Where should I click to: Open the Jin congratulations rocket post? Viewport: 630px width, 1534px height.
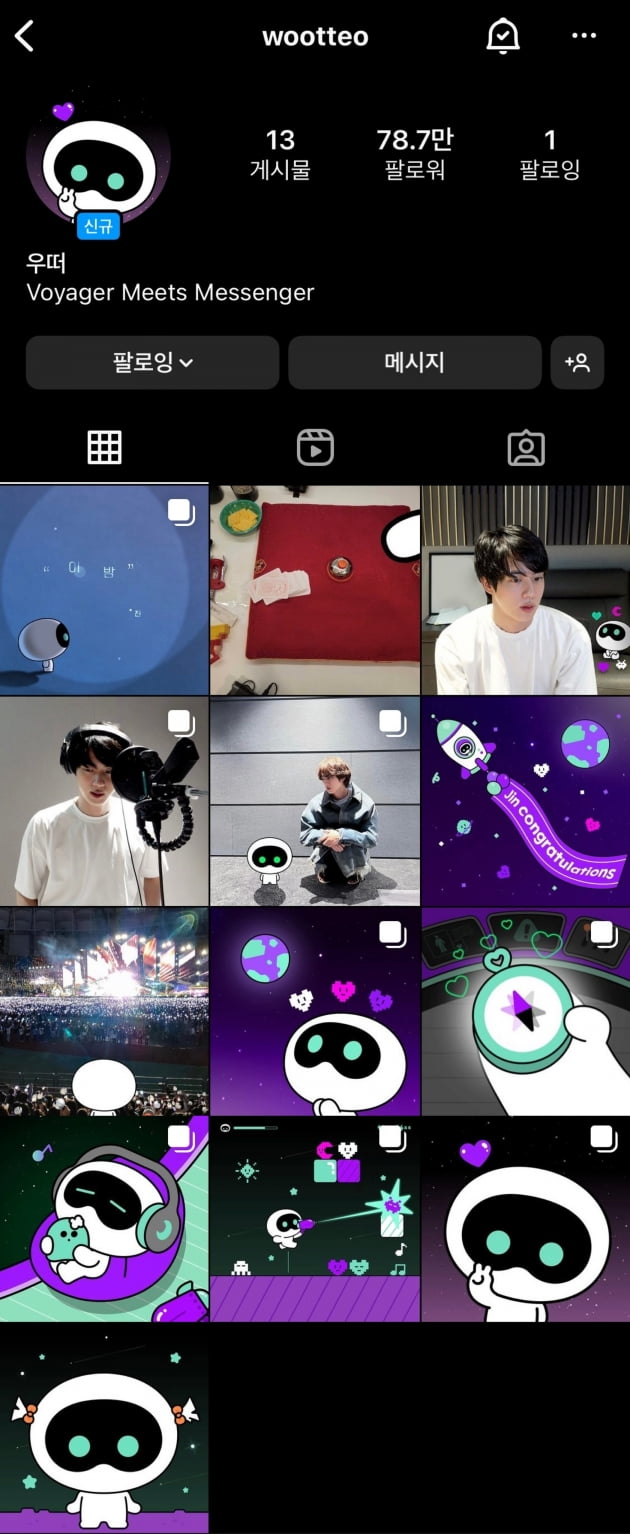(x=526, y=801)
